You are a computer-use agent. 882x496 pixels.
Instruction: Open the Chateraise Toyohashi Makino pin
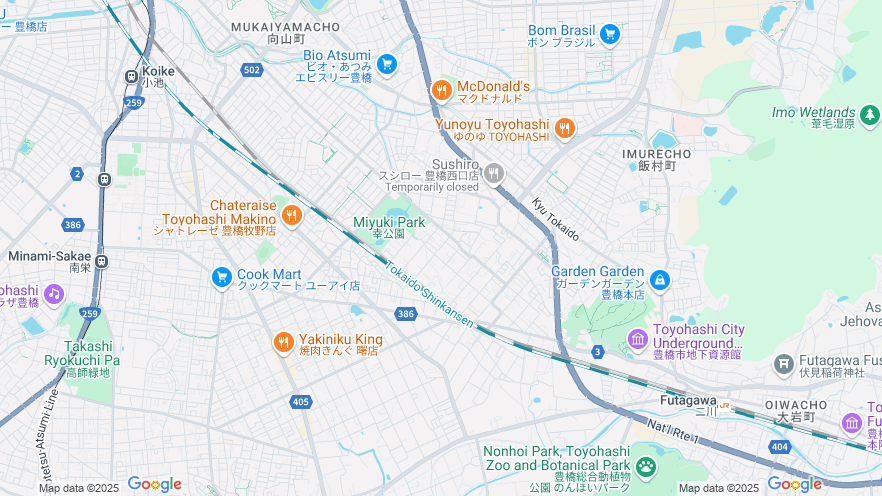291,215
